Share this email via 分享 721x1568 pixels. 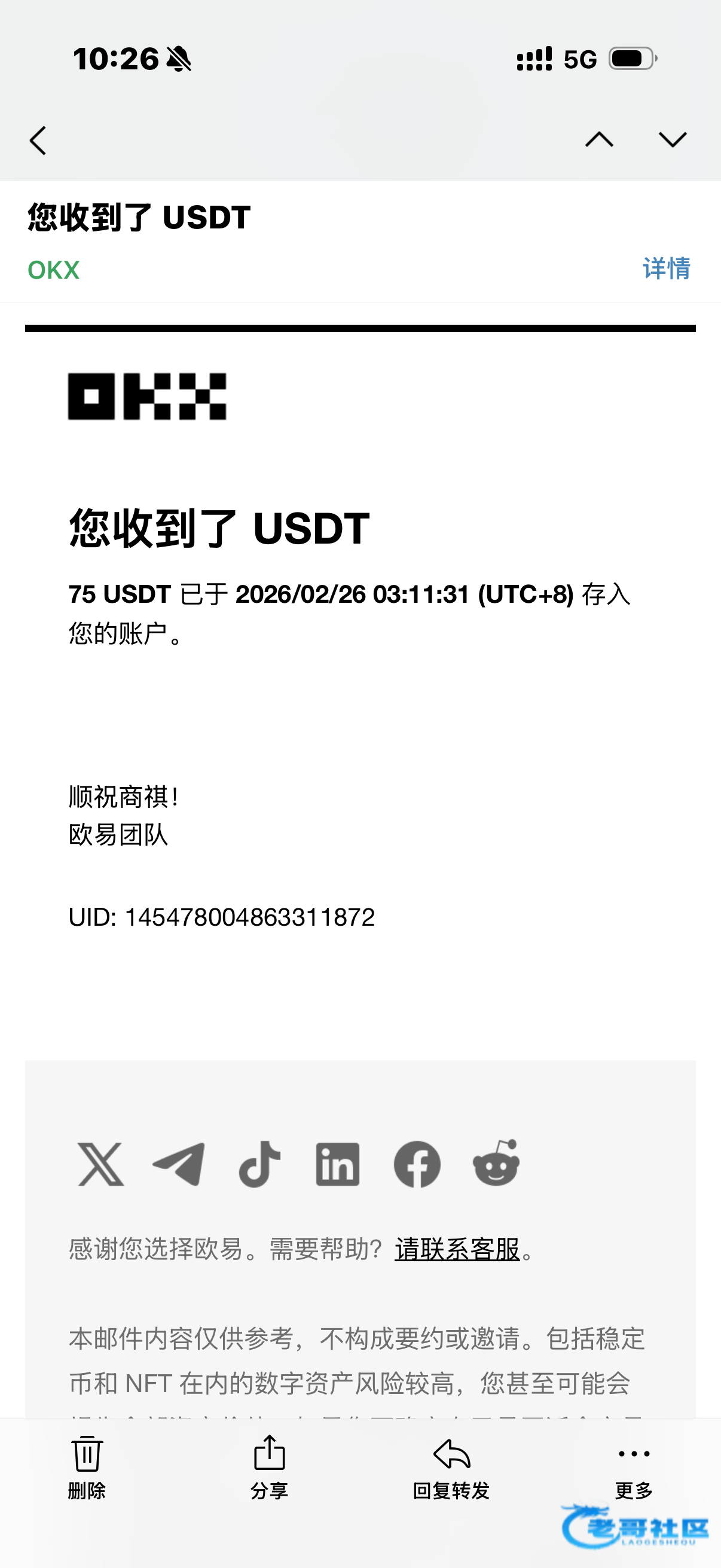point(269,1466)
